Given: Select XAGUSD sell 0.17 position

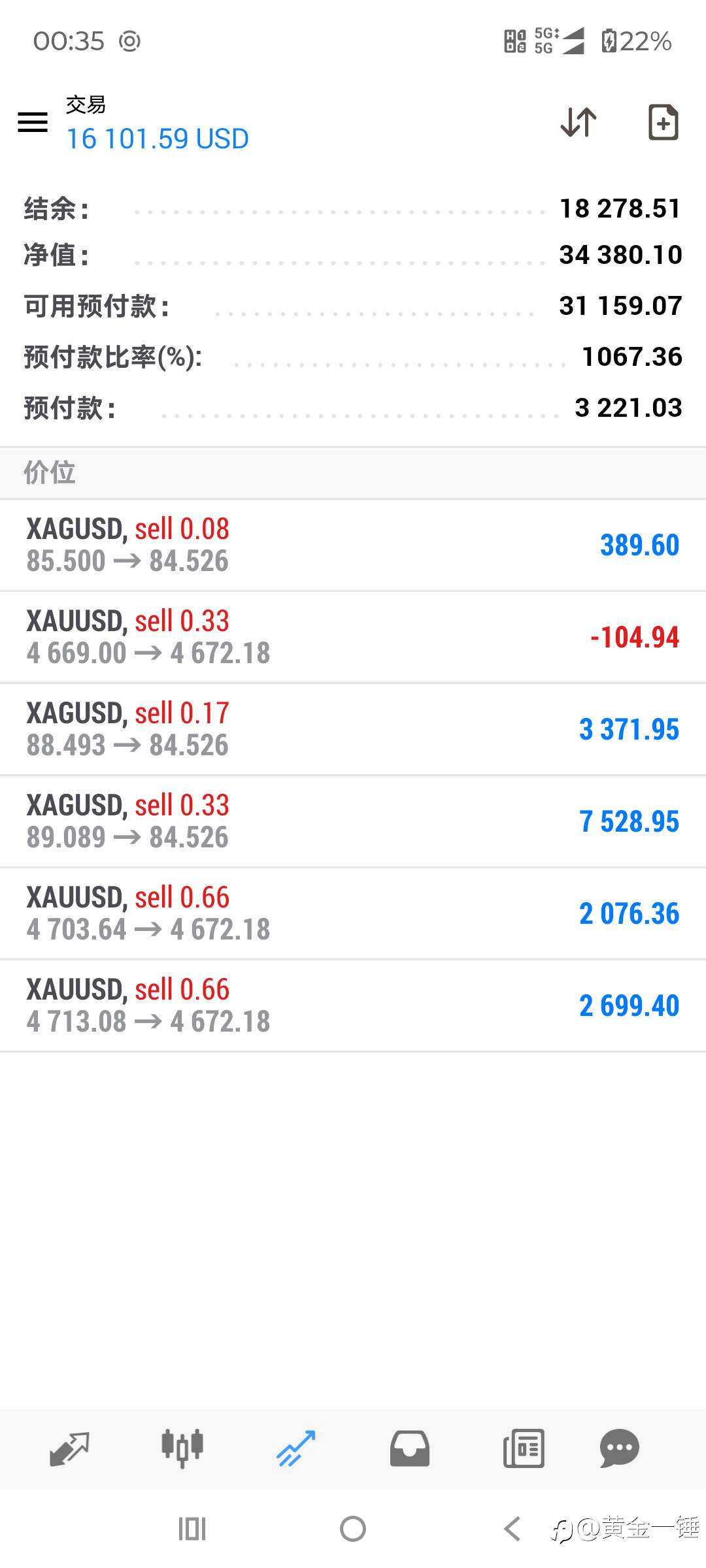Looking at the screenshot, I should (x=353, y=730).
